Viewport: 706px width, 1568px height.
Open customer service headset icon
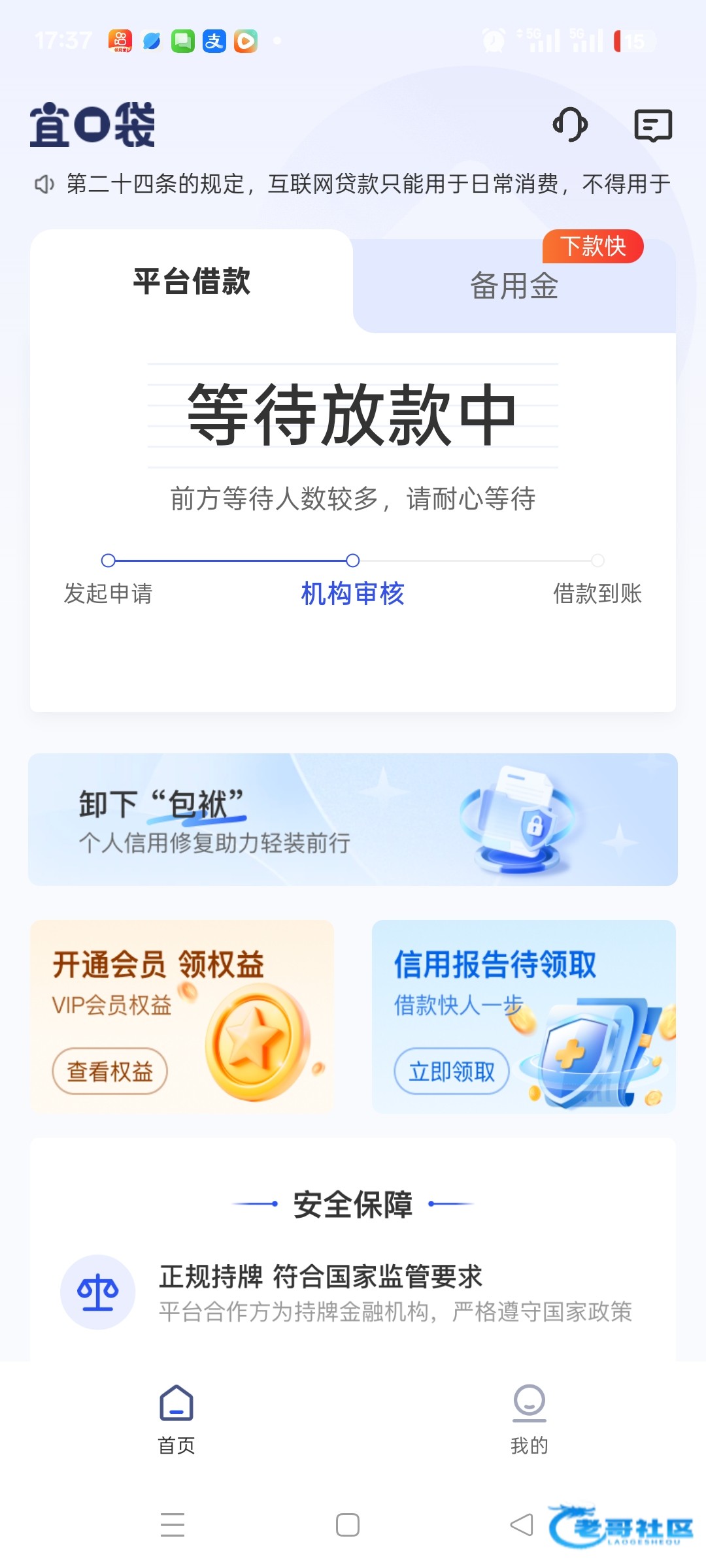pyautogui.click(x=570, y=124)
